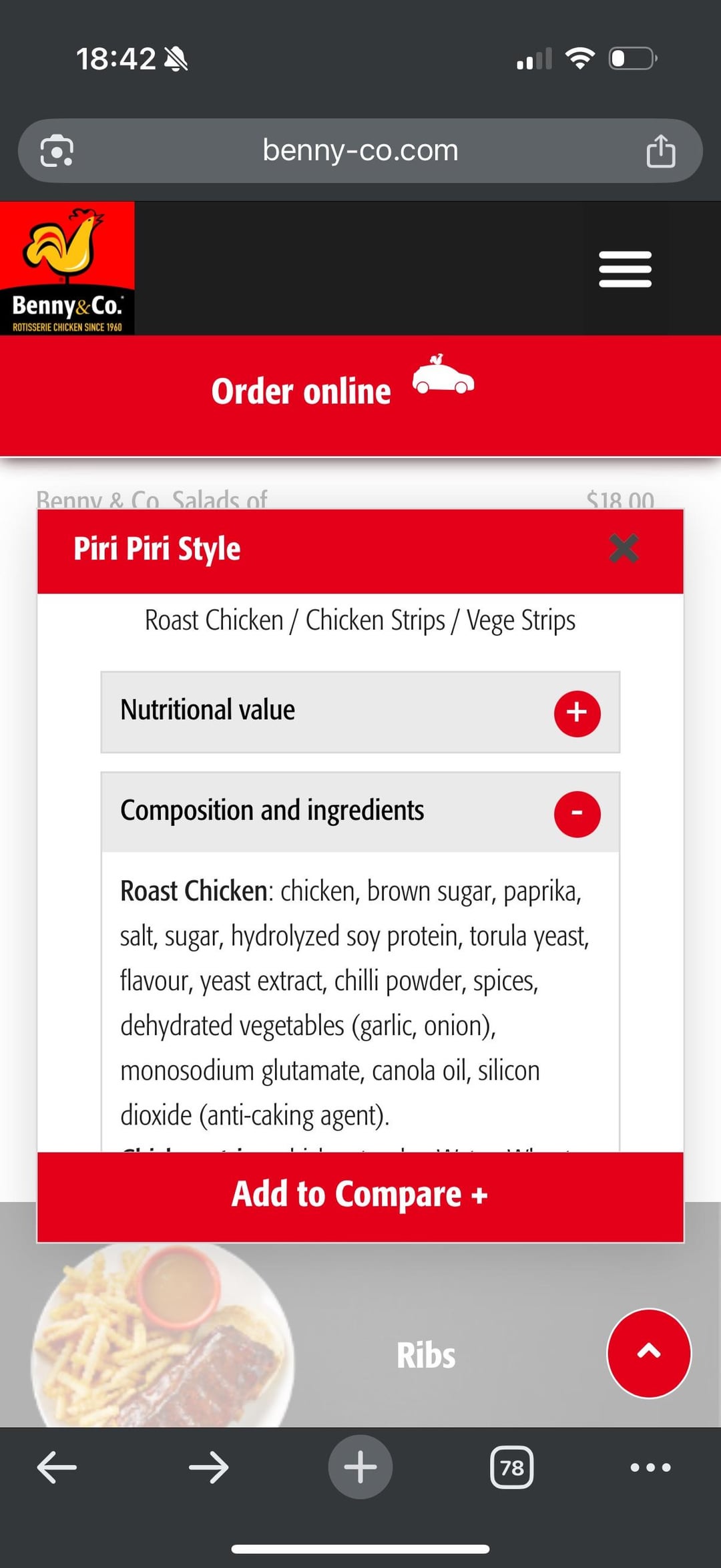Viewport: 721px width, 1568px height.
Task: Share the current page
Action: click(x=660, y=150)
